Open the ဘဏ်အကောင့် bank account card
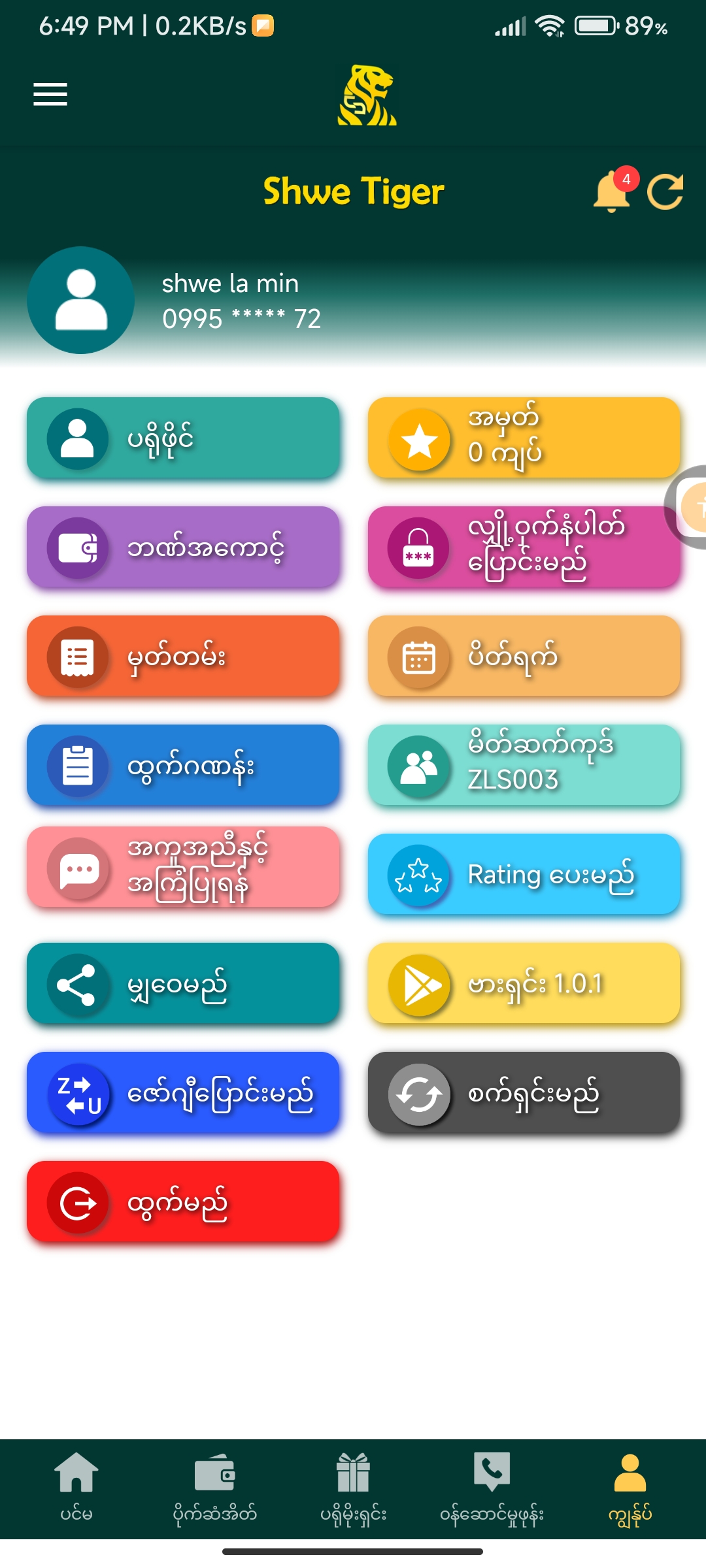Screen dimensions: 706x1568 183,547
